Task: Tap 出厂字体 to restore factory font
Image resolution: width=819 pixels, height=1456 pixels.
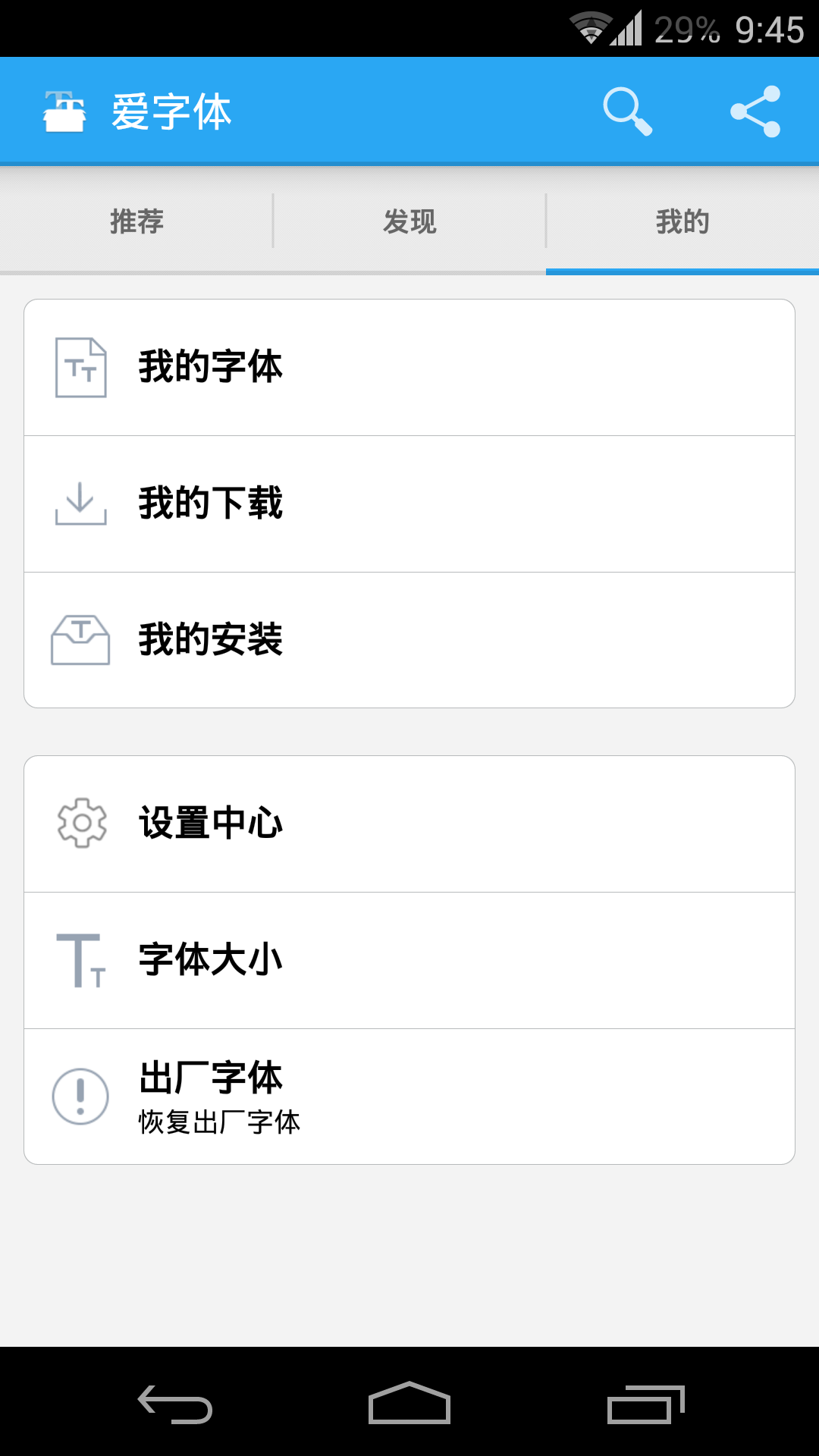Action: (409, 1097)
